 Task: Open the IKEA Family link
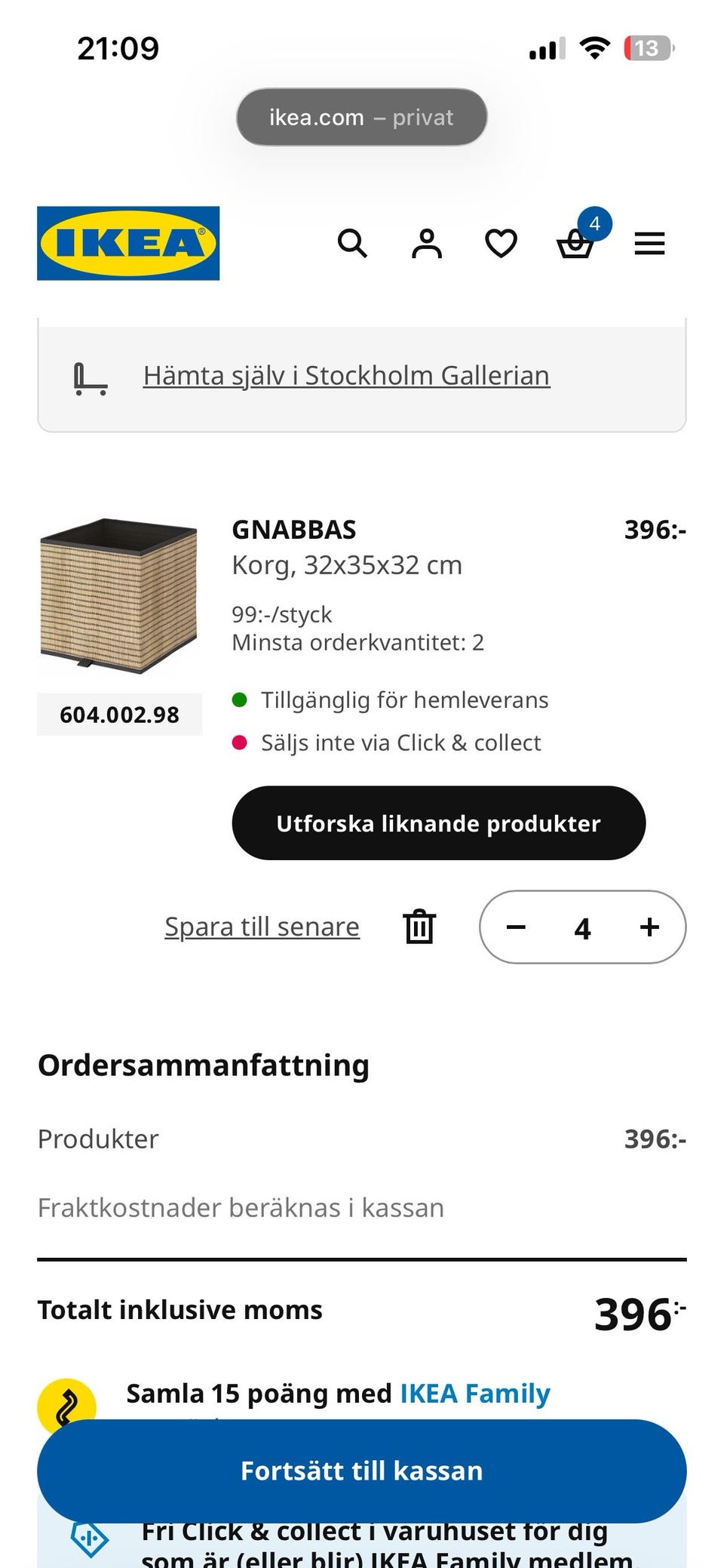[475, 1394]
